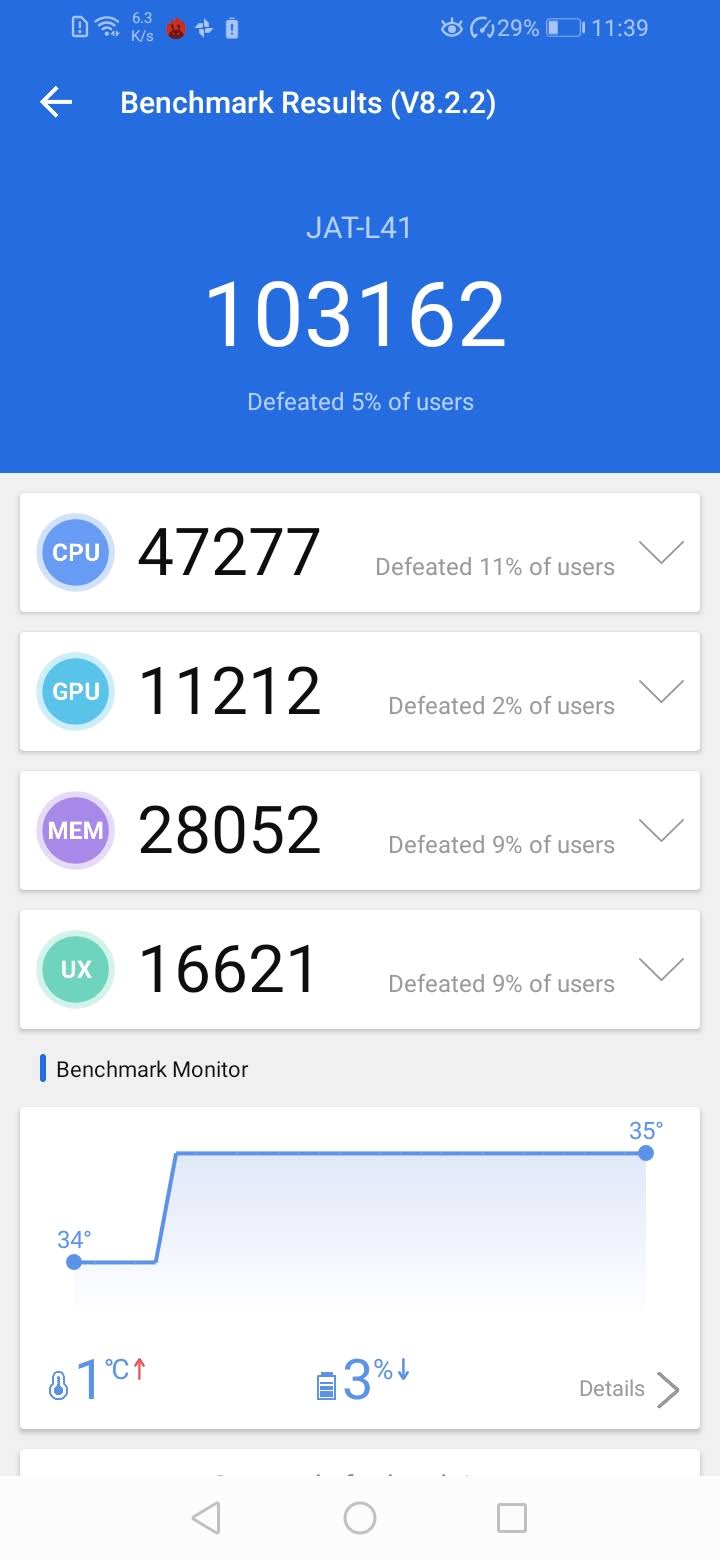Open Benchmark Monitor Details
This screenshot has width=720, height=1560.
(x=630, y=1389)
